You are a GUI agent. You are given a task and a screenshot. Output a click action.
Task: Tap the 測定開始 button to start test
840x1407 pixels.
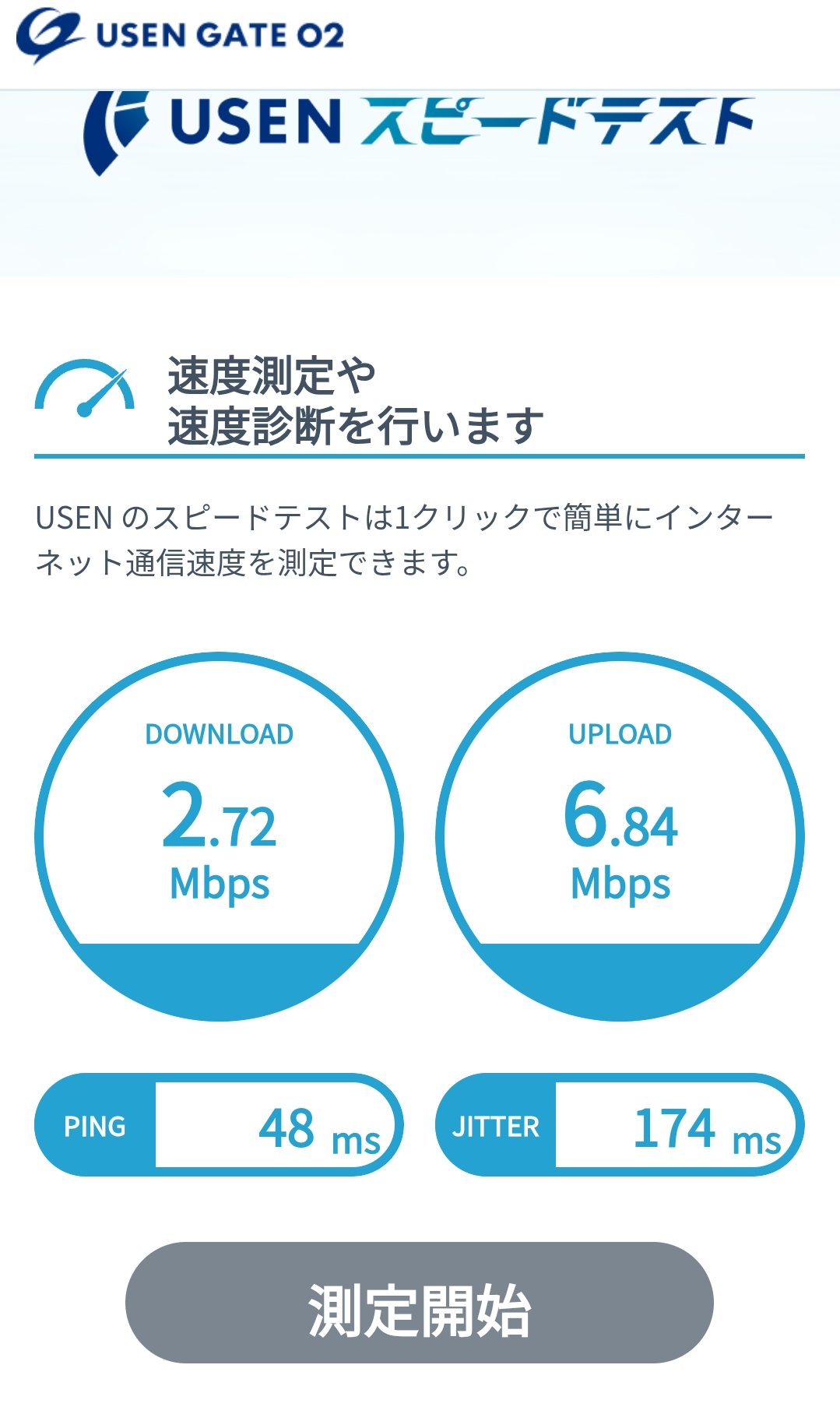pos(419,1302)
